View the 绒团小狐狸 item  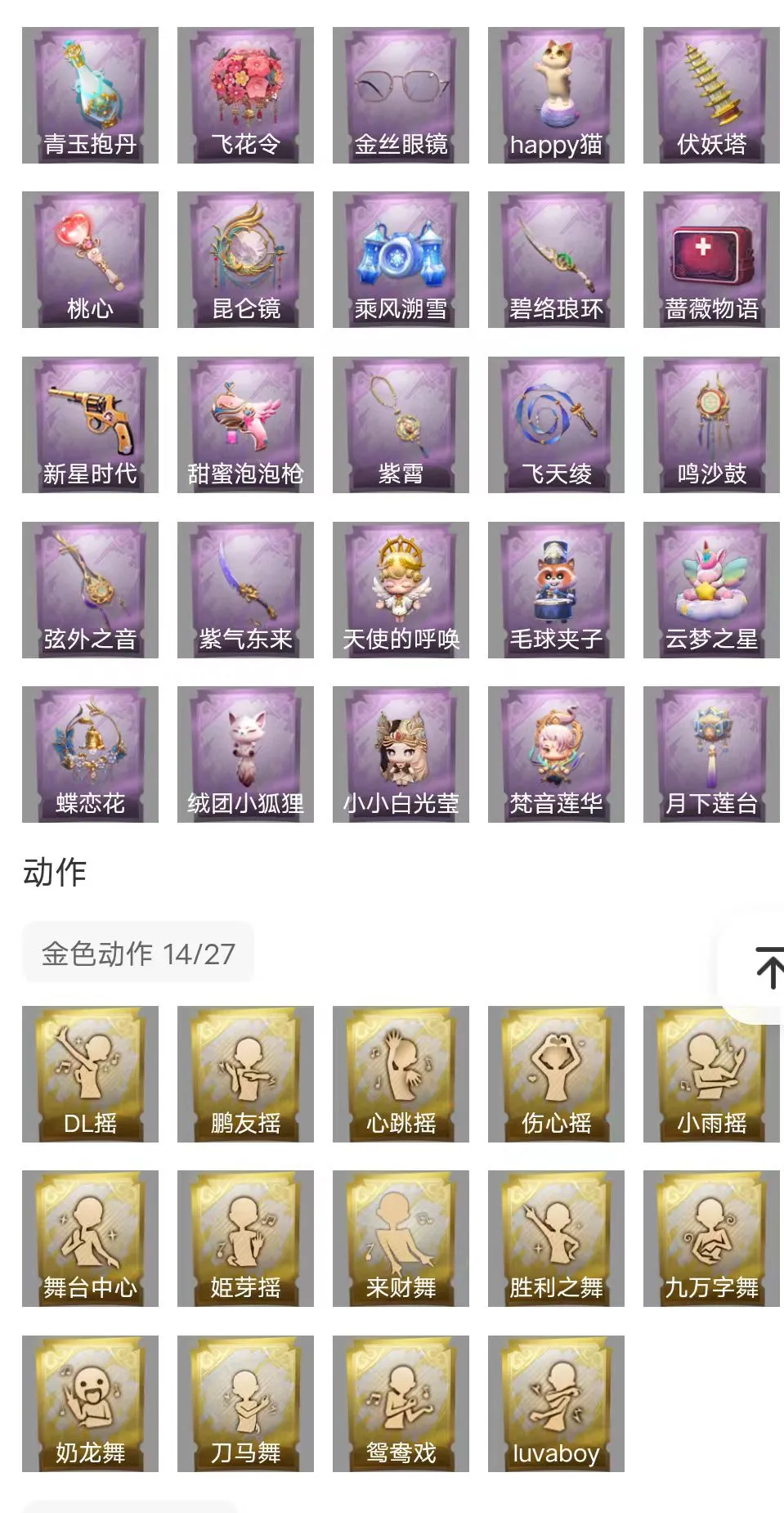[x=245, y=754]
